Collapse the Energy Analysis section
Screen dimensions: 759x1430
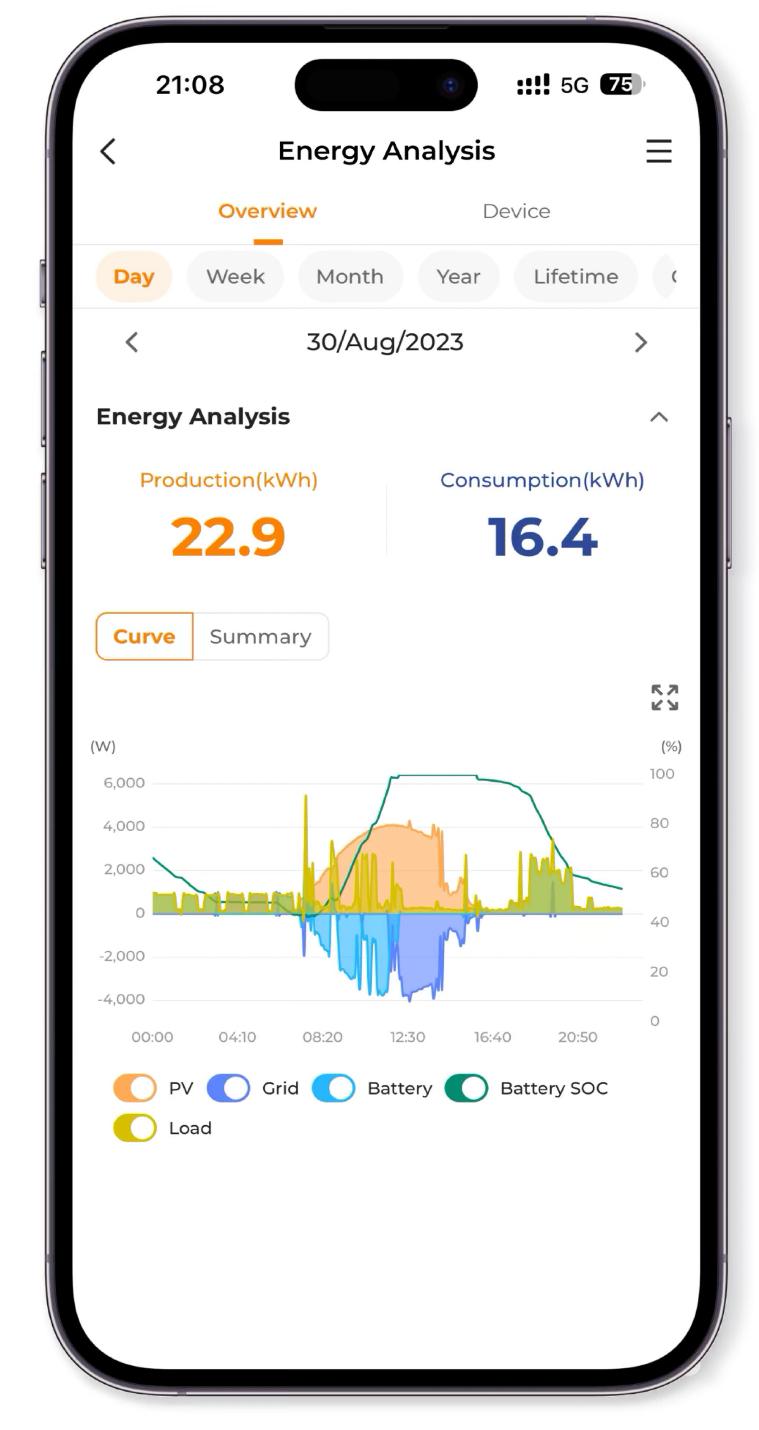point(658,417)
